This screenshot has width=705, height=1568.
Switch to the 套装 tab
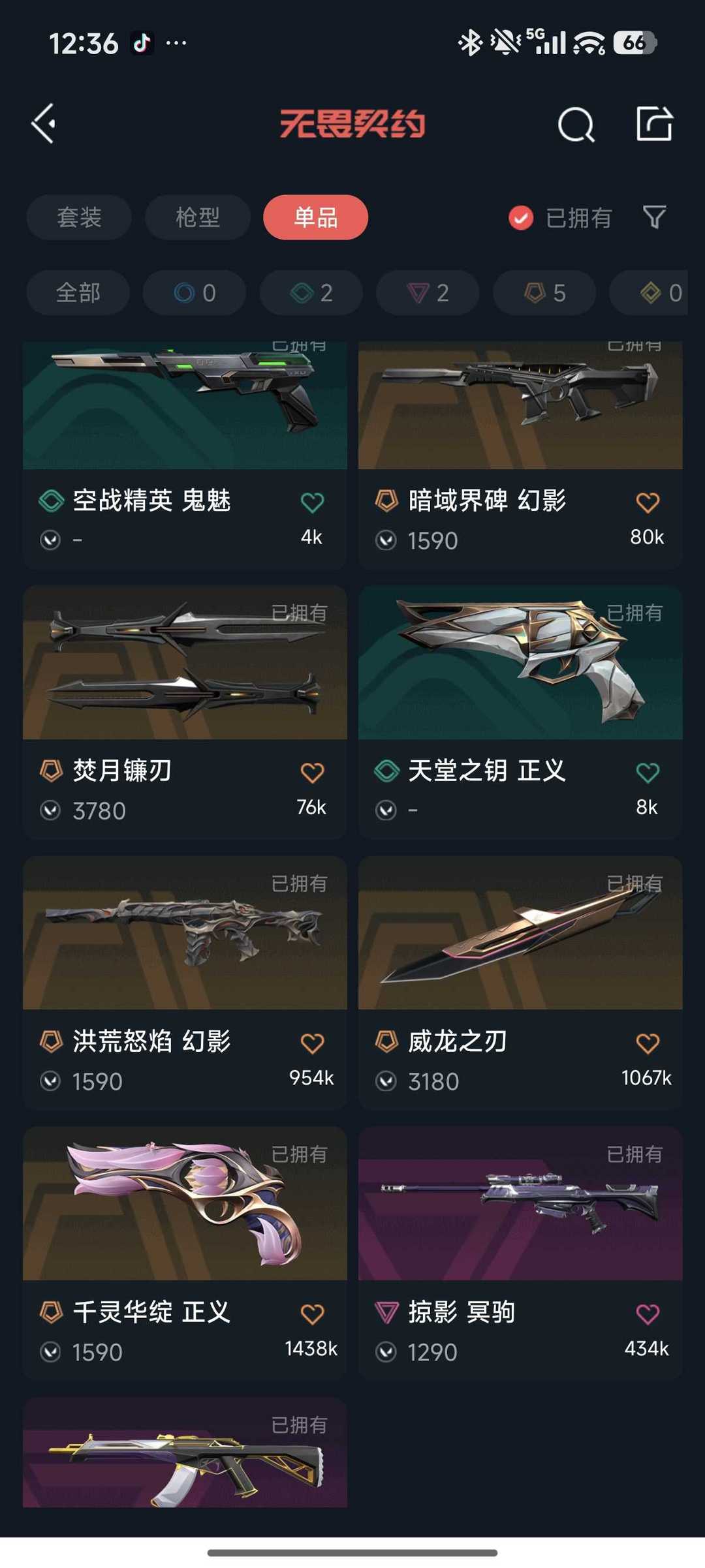pos(79,217)
